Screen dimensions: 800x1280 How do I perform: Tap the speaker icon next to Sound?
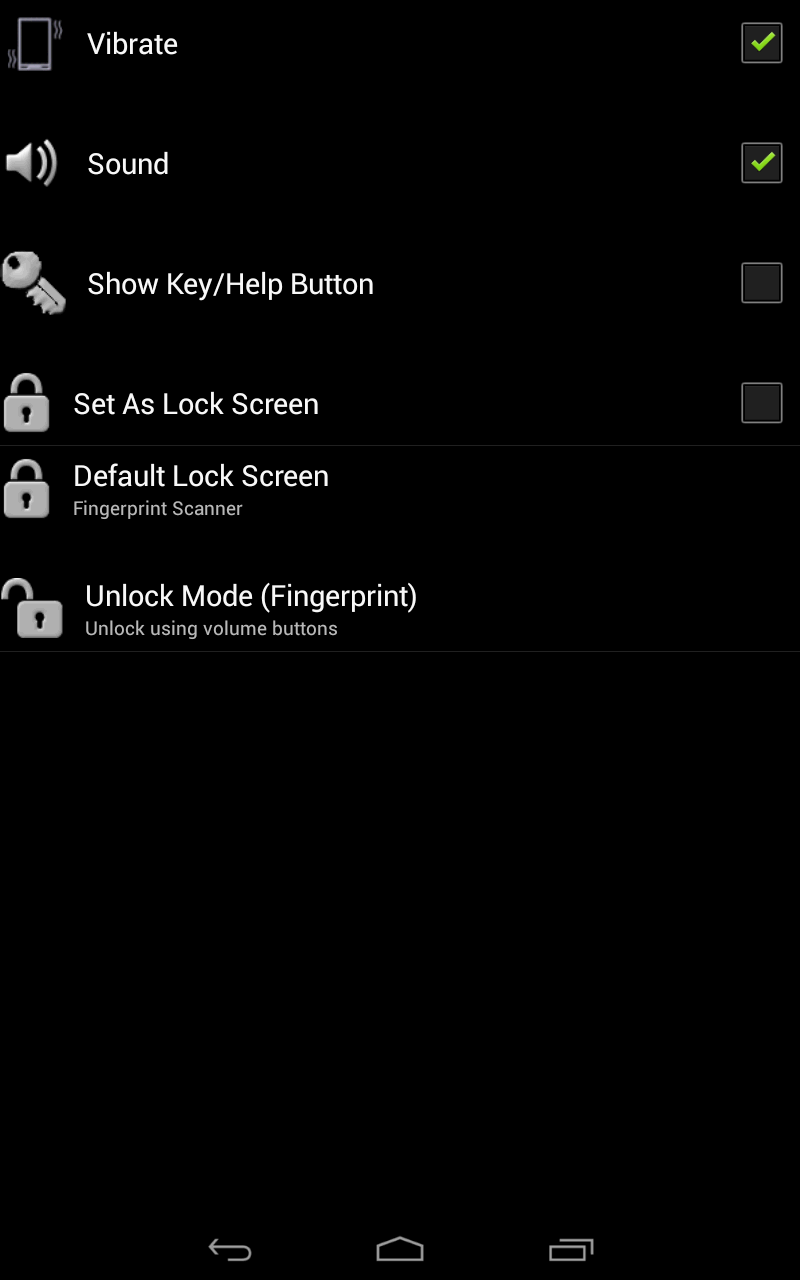30,163
